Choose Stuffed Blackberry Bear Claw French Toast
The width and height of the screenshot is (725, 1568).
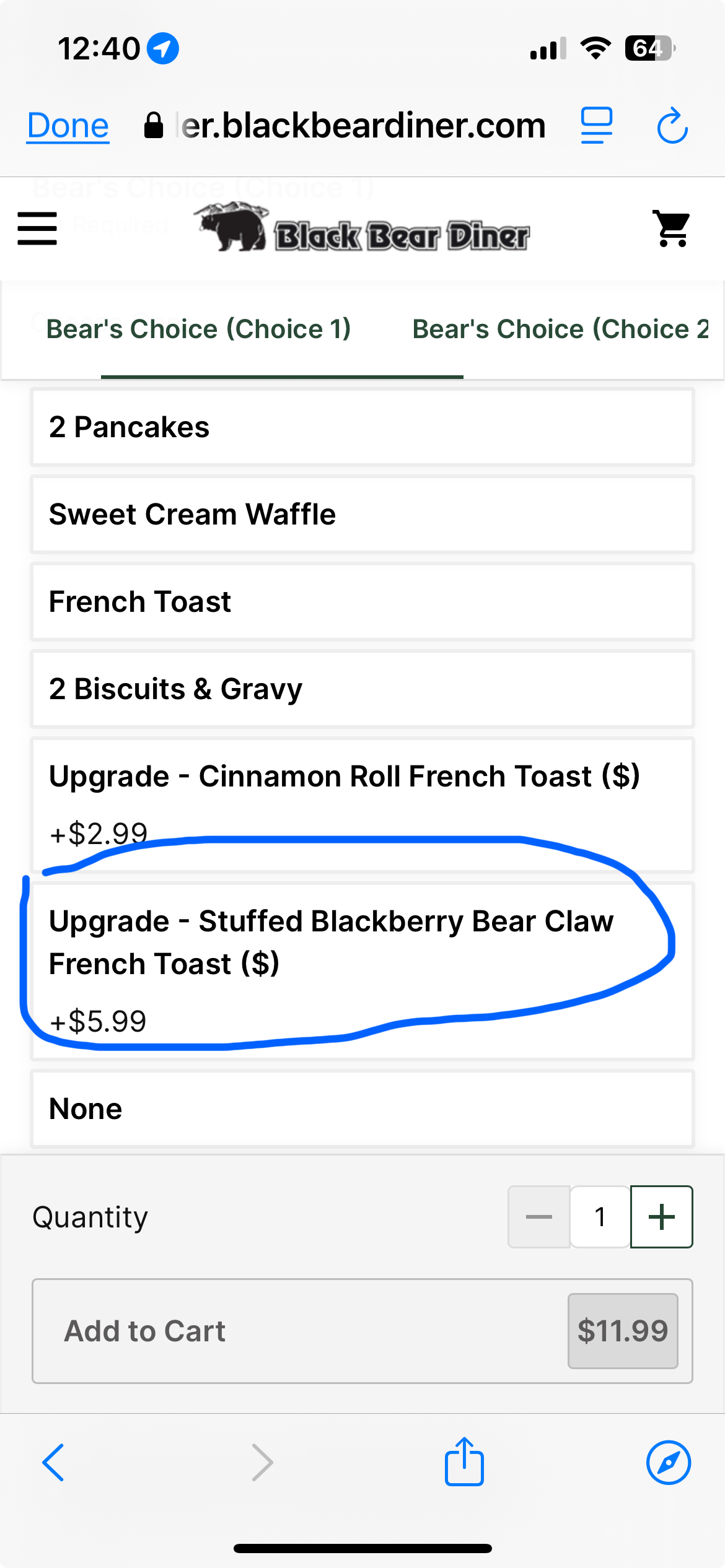362,969
